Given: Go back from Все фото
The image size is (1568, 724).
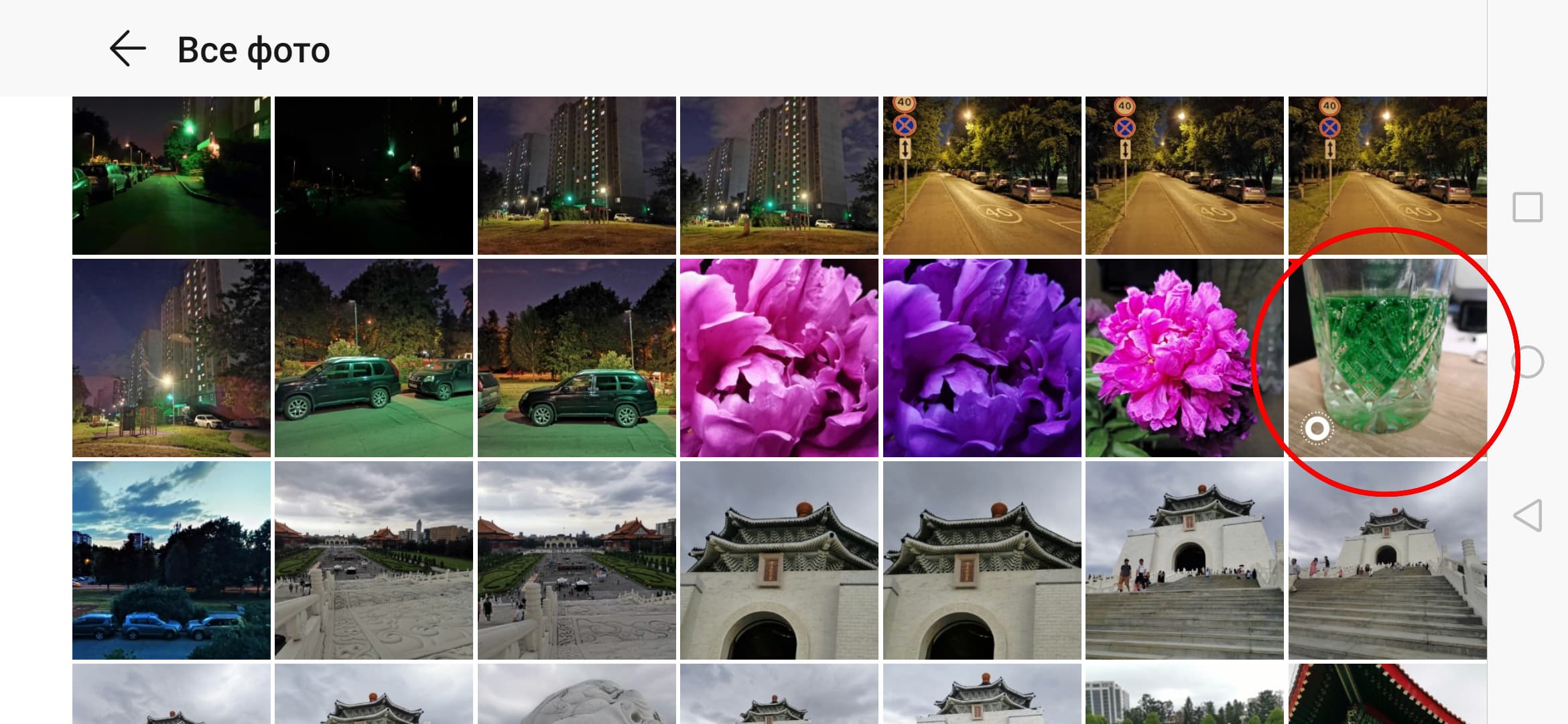Looking at the screenshot, I should point(127,49).
